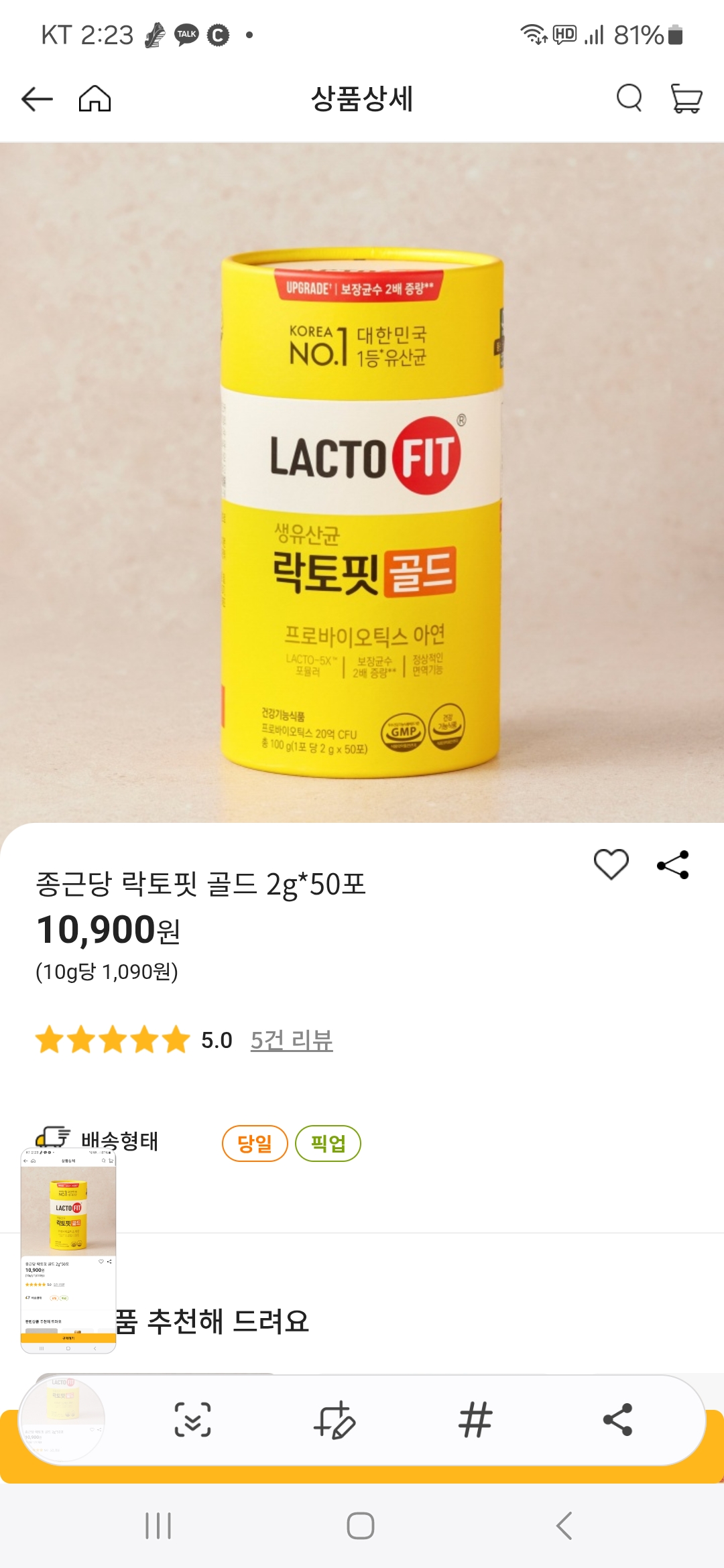Tap the 종근당 락토핏 골드 product title

(x=201, y=885)
